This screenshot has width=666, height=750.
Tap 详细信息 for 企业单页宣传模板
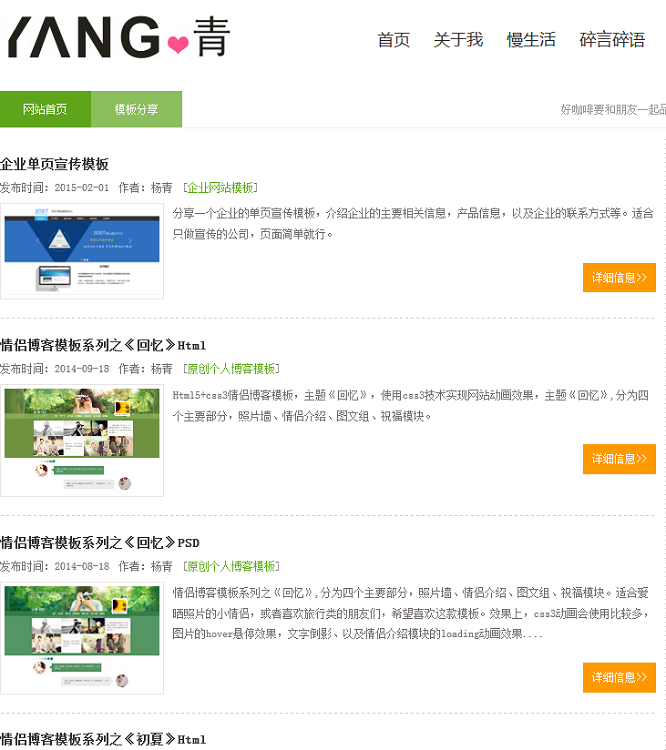coord(619,278)
